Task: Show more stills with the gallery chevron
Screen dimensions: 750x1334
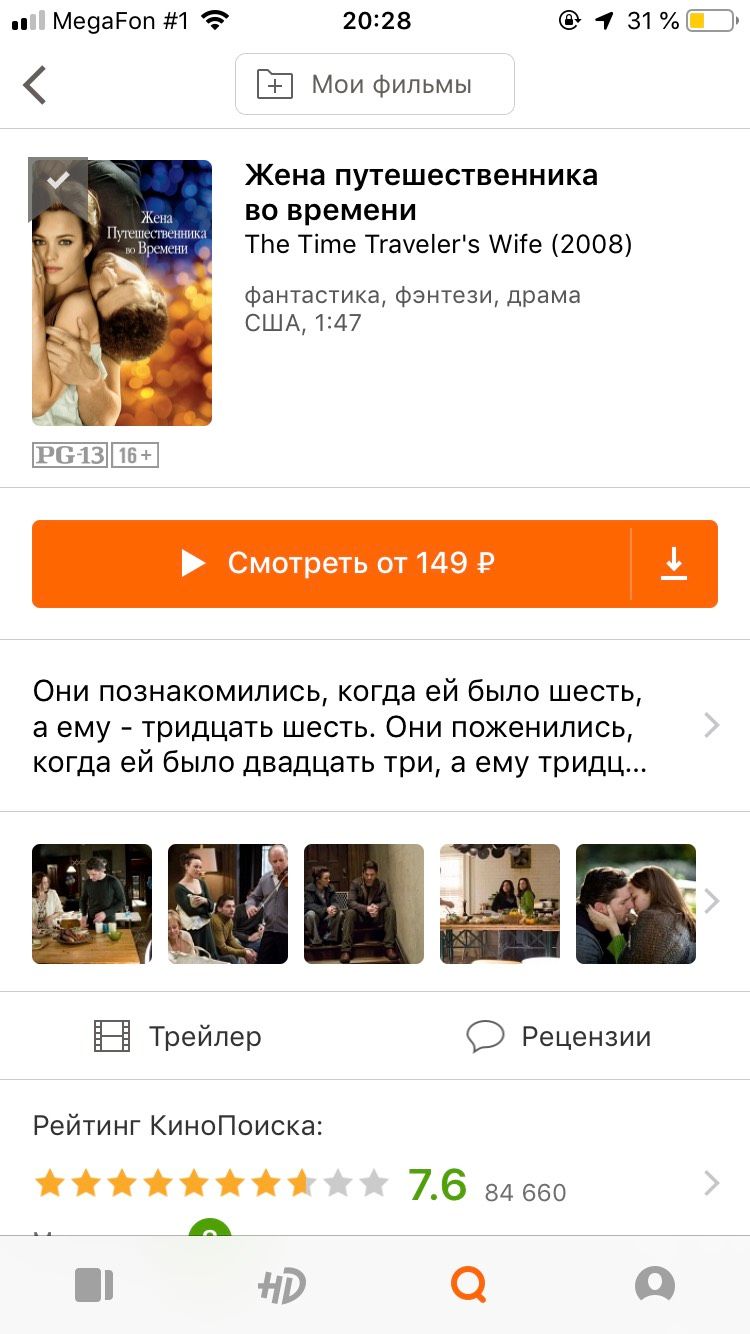Action: (x=712, y=902)
